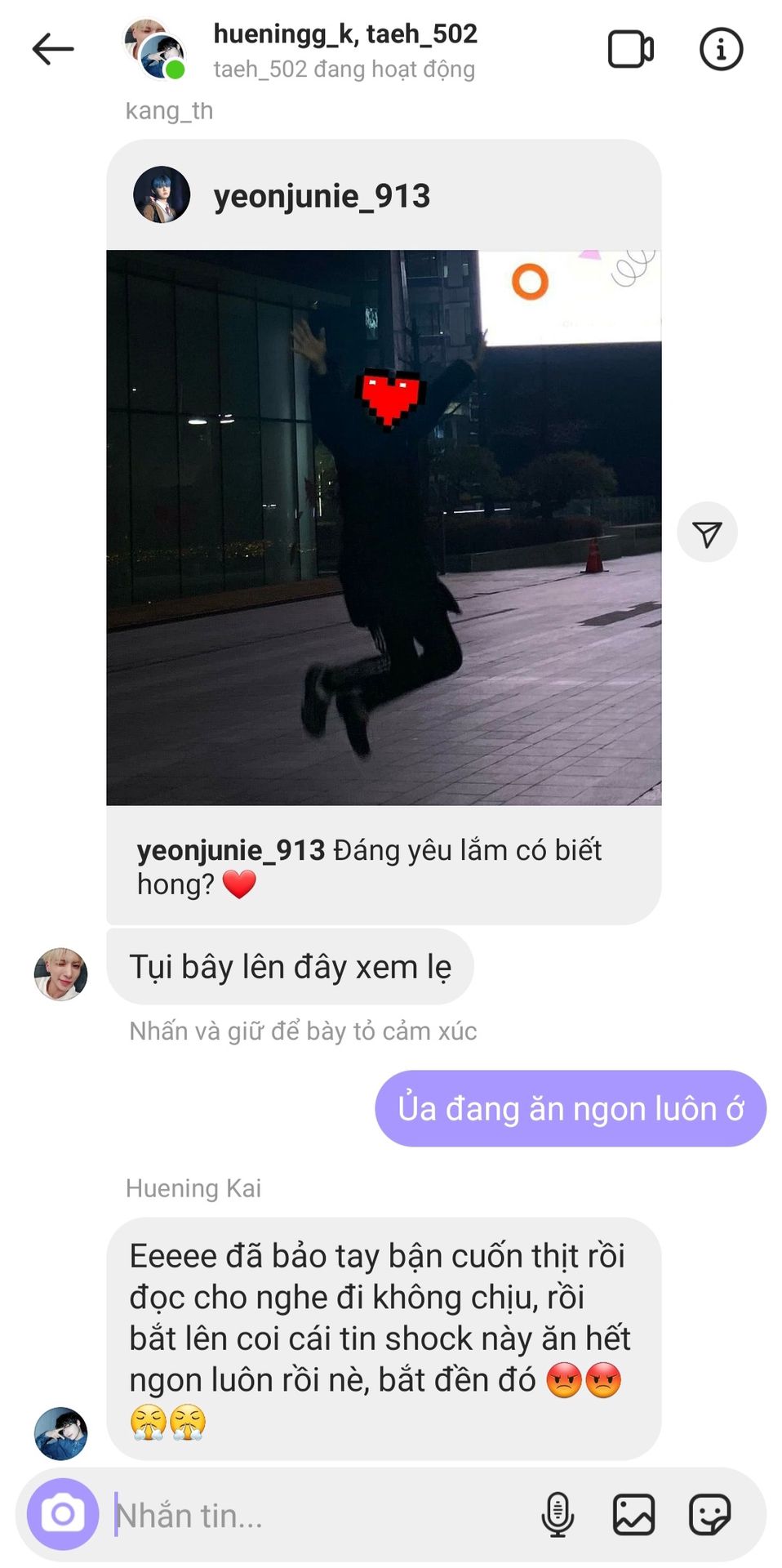This screenshot has height=1568, width=782.
Task: Start a video call in this group
Action: (x=630, y=49)
